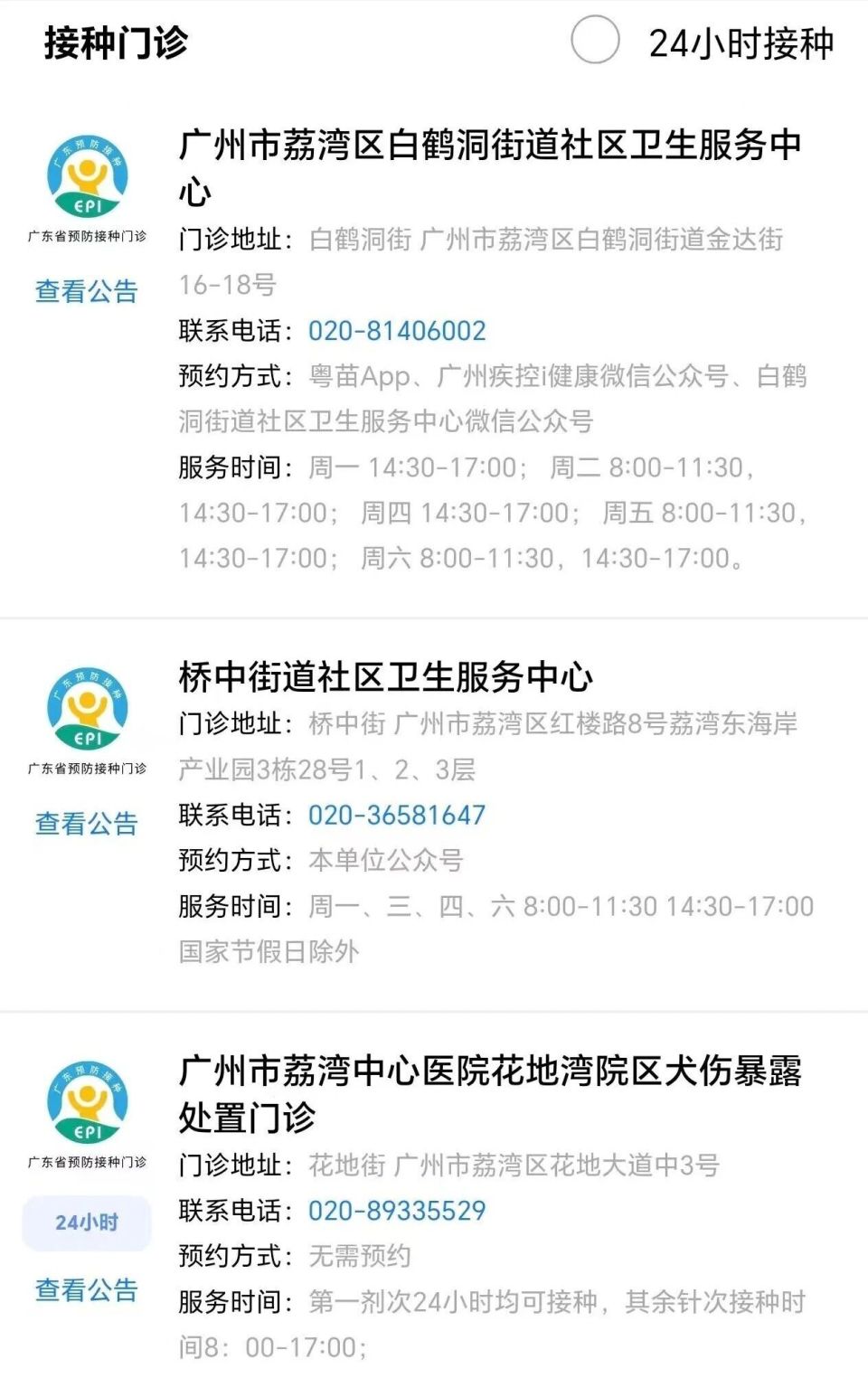This screenshot has height=1378, width=868.
Task: Dial phone number 020-36581647
Action: point(396,815)
